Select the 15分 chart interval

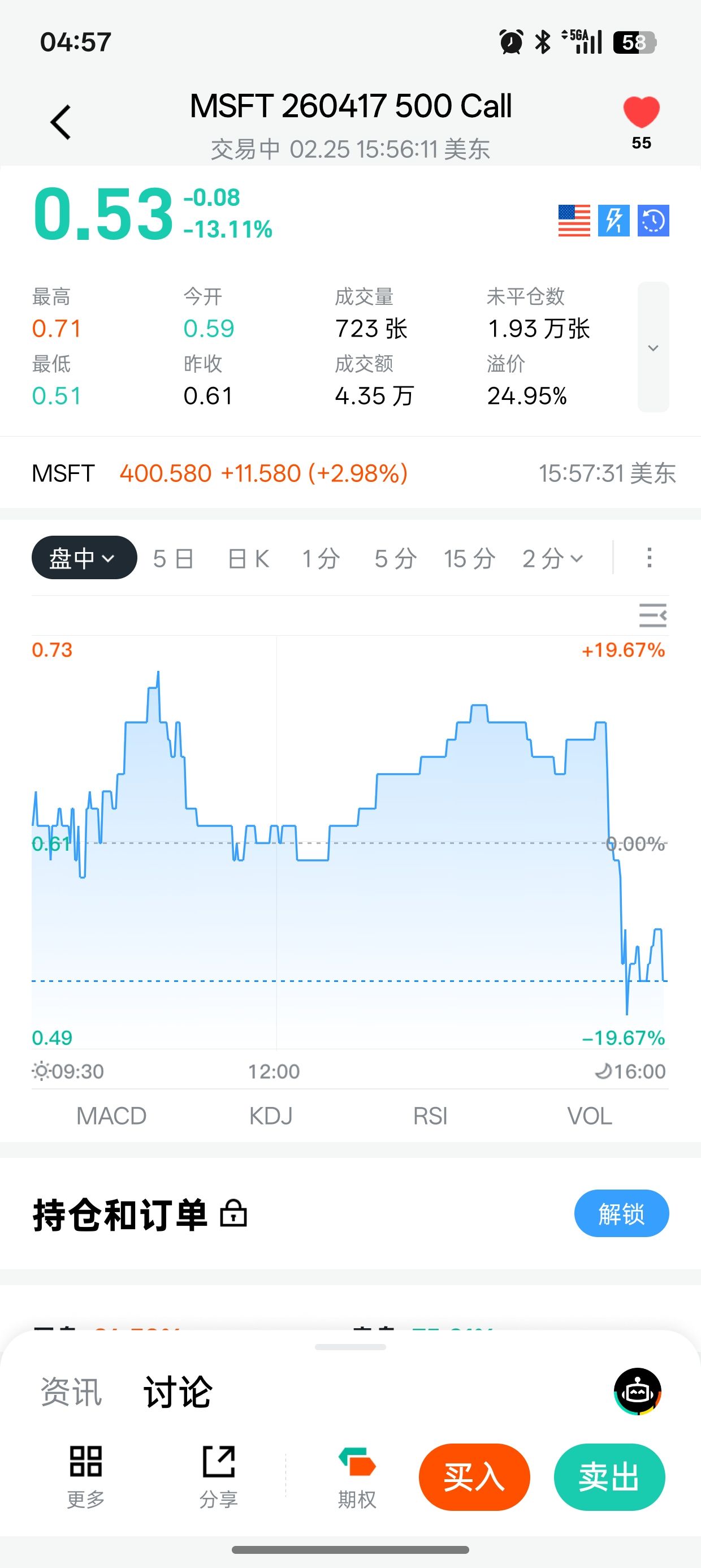tap(469, 558)
